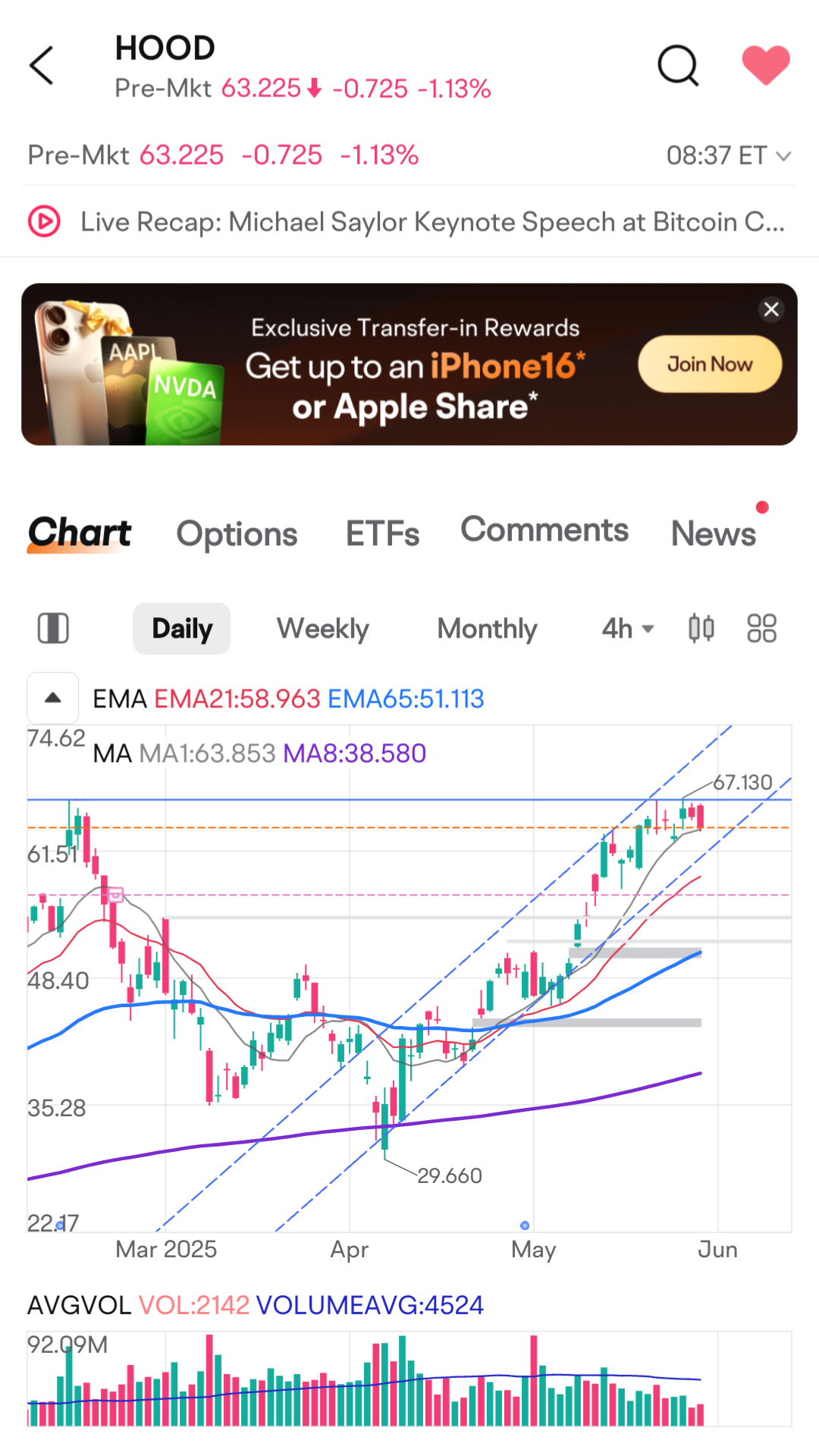Image resolution: width=819 pixels, height=1456 pixels.
Task: Select the Monthly chart interval
Action: coord(487,629)
